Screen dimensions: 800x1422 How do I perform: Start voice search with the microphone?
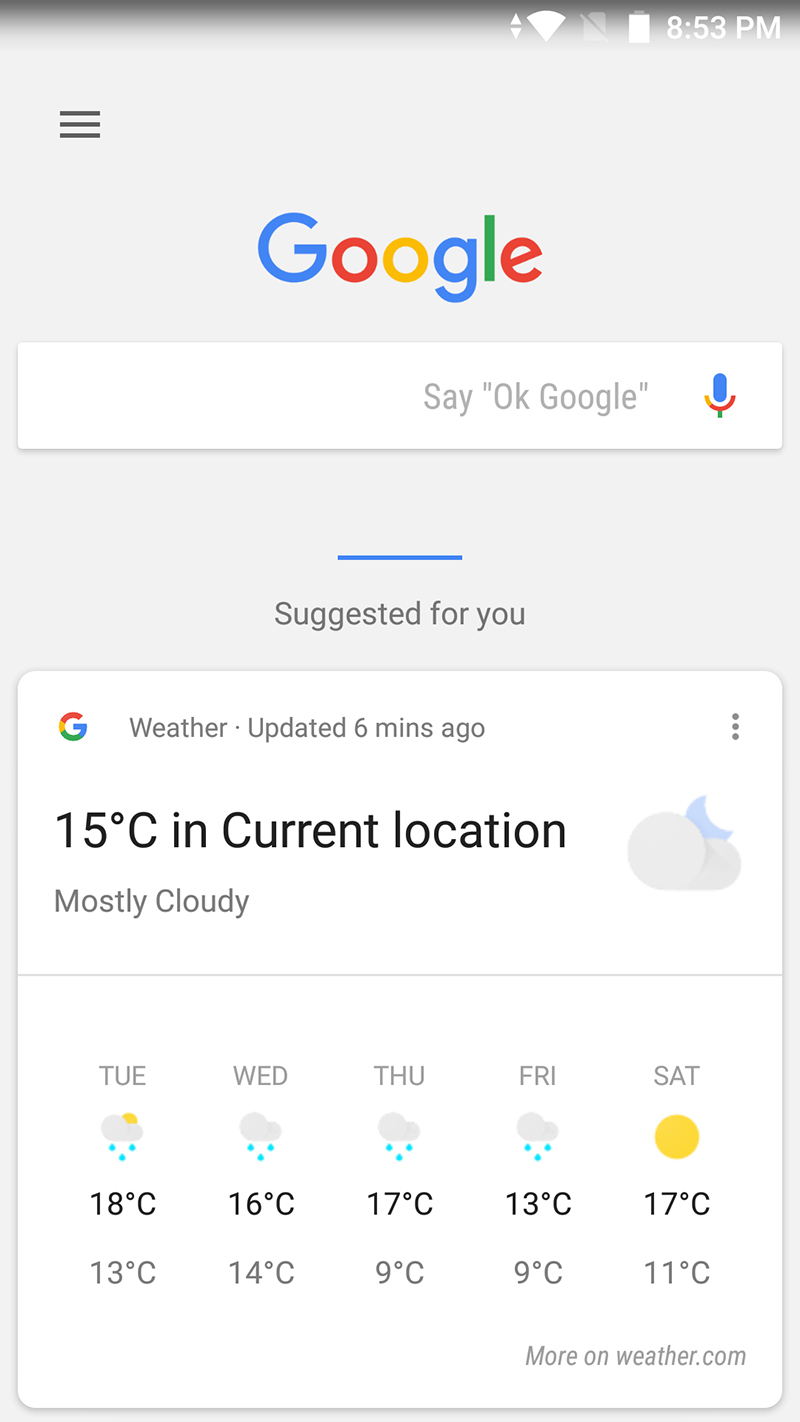(719, 396)
